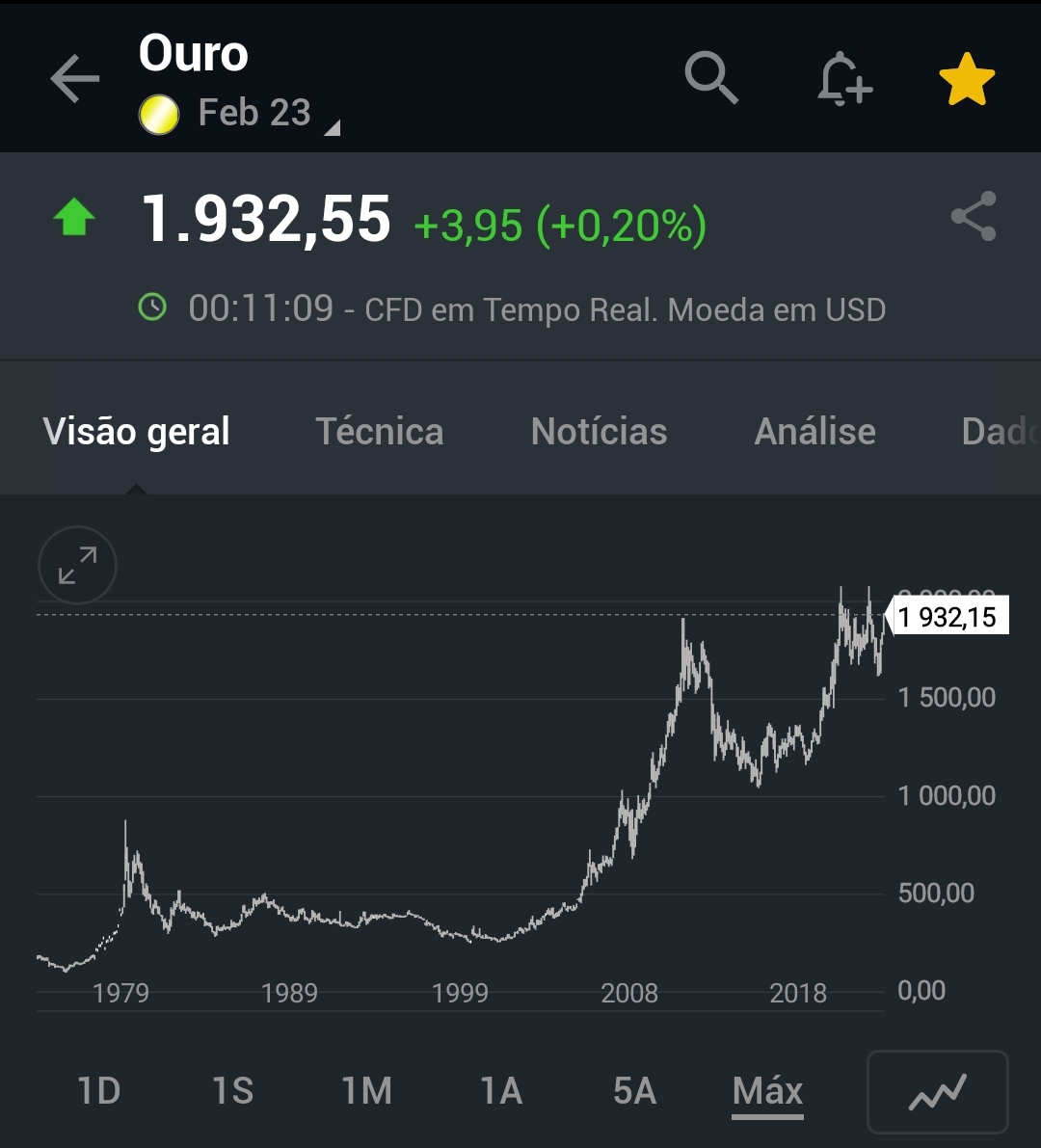Select the 5A chart range
Image resolution: width=1041 pixels, height=1148 pixels.
click(x=634, y=1091)
